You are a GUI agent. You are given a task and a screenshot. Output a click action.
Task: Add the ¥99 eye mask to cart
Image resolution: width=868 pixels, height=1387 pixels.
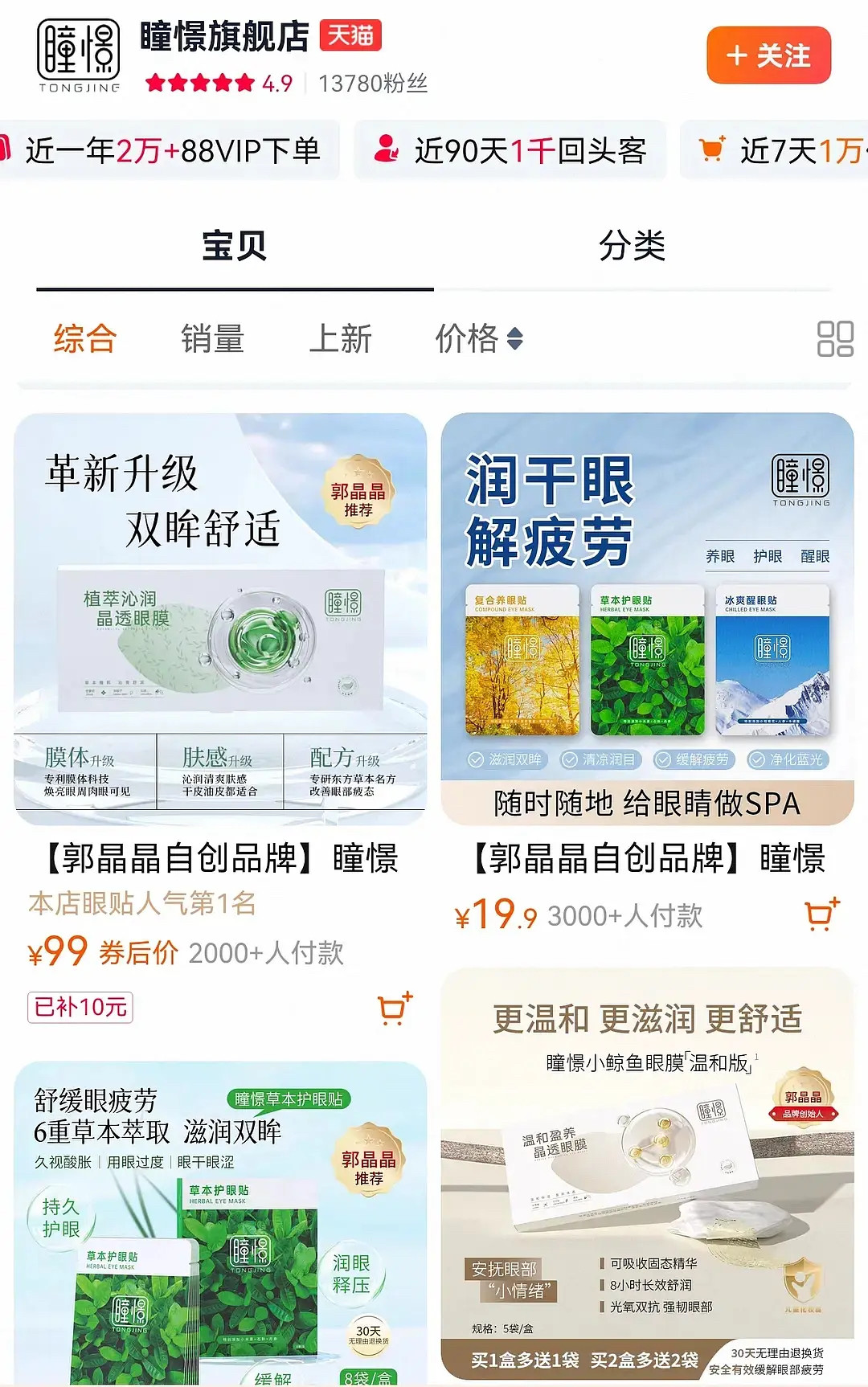pos(395,1009)
